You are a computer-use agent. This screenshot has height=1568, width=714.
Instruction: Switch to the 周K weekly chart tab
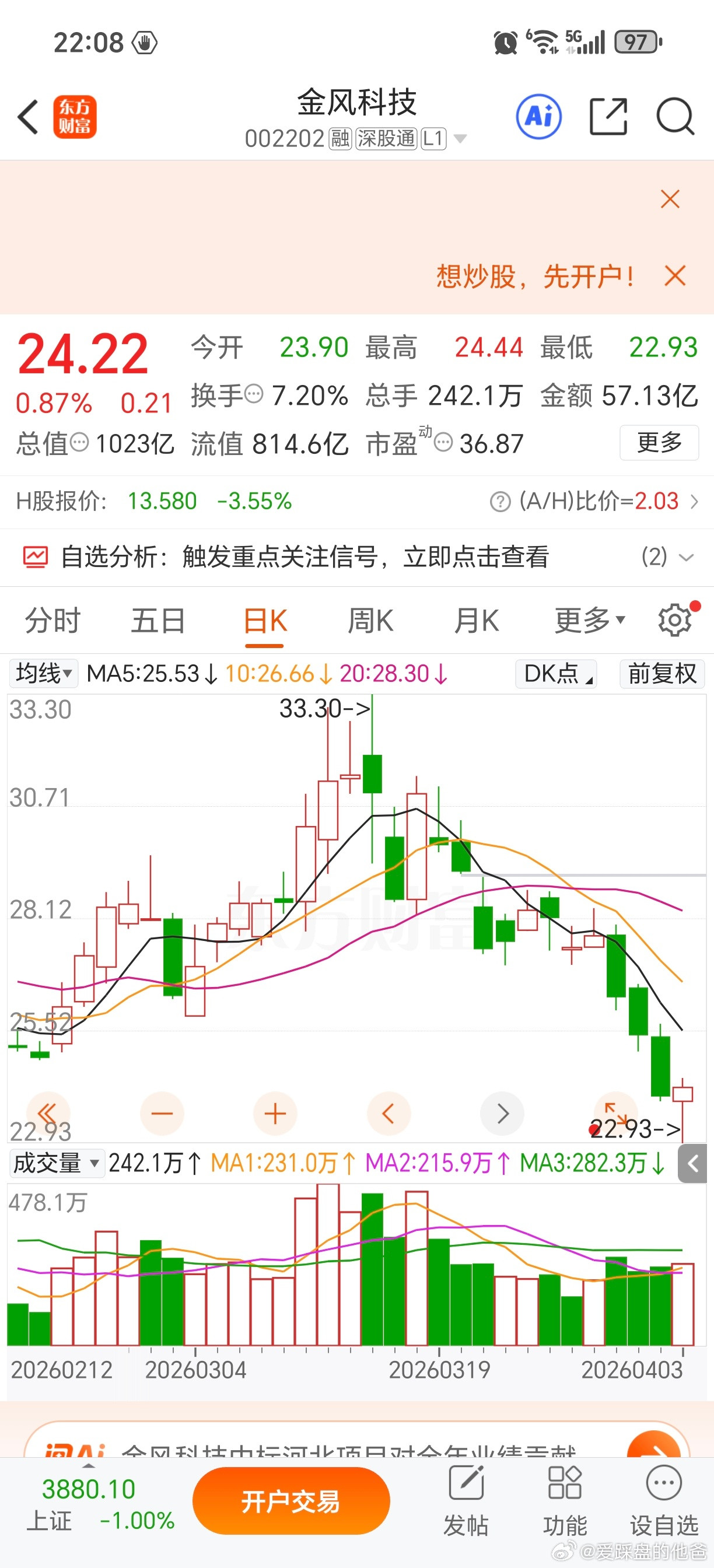tap(370, 619)
